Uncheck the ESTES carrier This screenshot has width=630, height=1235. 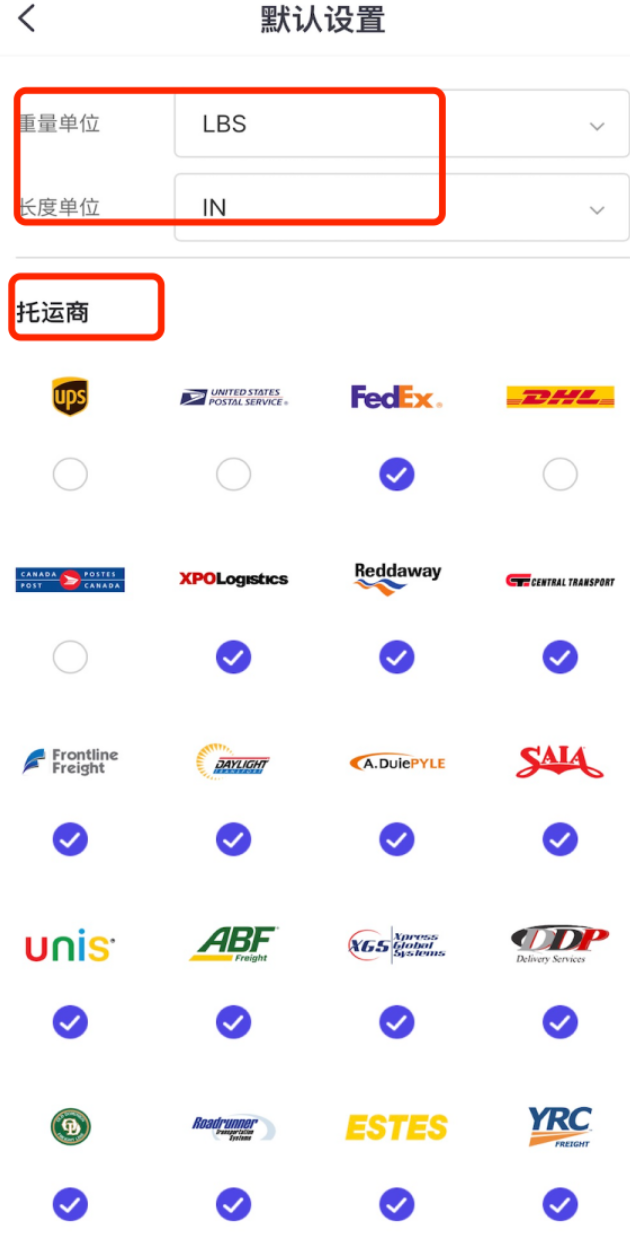tap(397, 1204)
